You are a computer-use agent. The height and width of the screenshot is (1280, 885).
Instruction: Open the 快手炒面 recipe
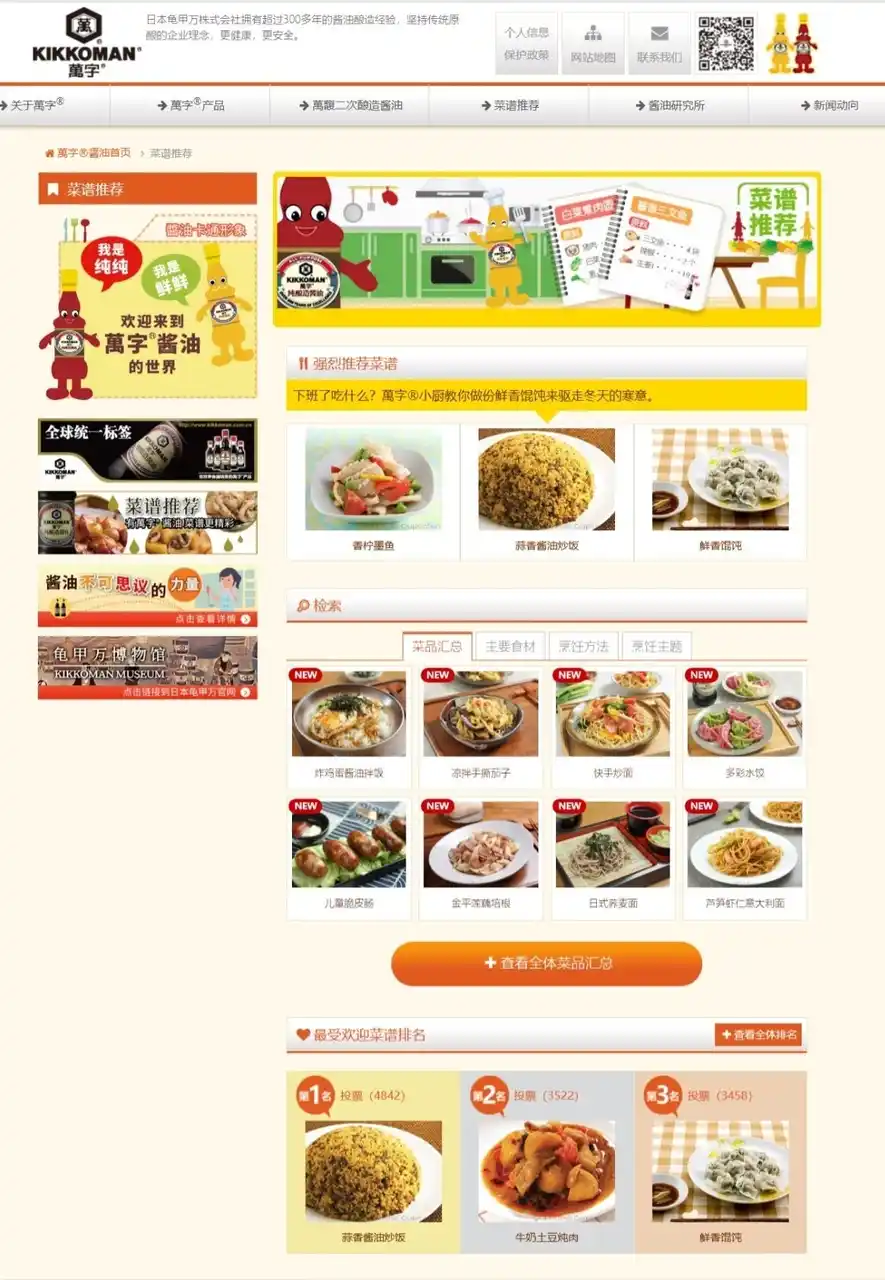pyautogui.click(x=612, y=727)
